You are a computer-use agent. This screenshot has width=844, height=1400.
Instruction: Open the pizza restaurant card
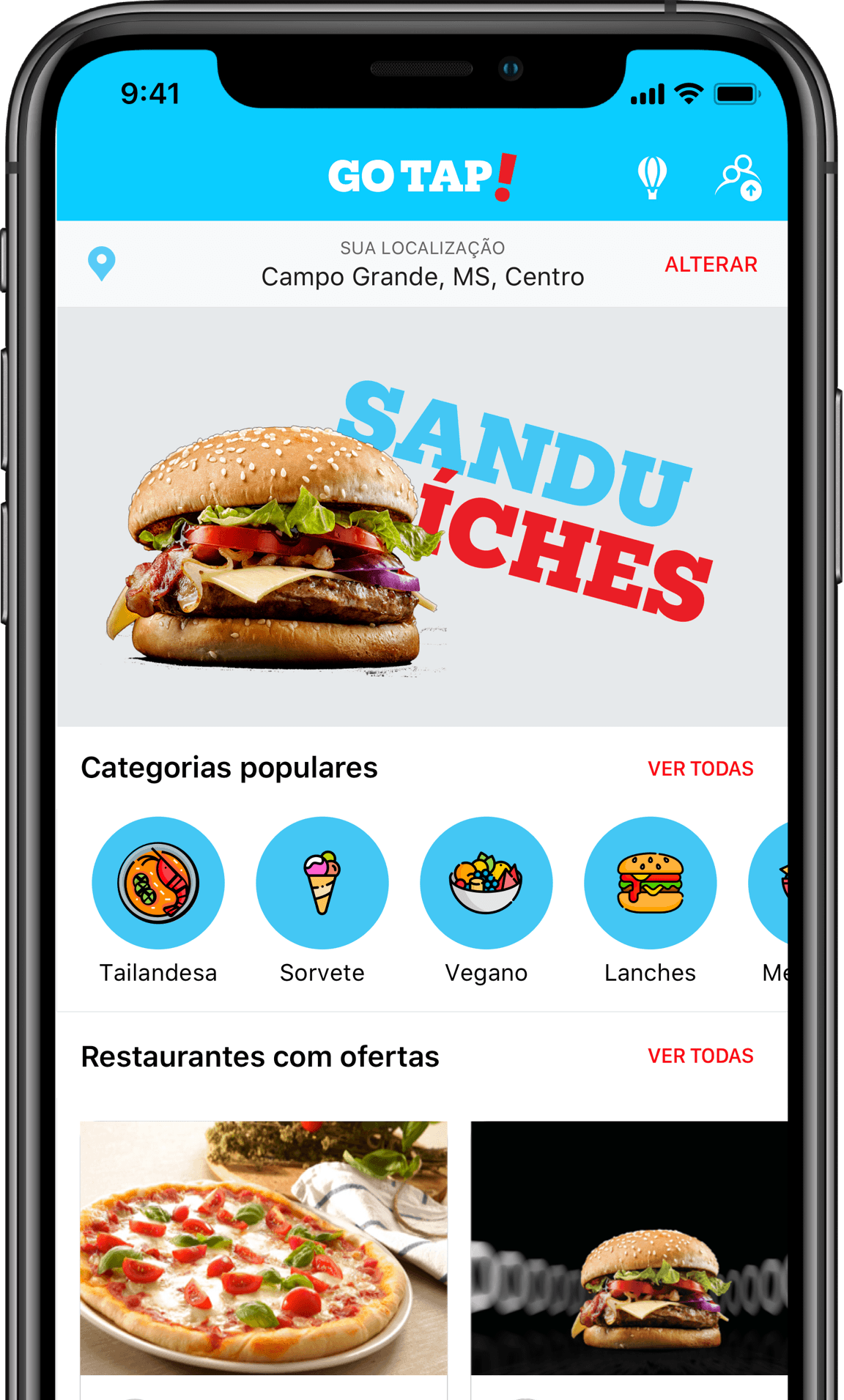click(264, 1248)
